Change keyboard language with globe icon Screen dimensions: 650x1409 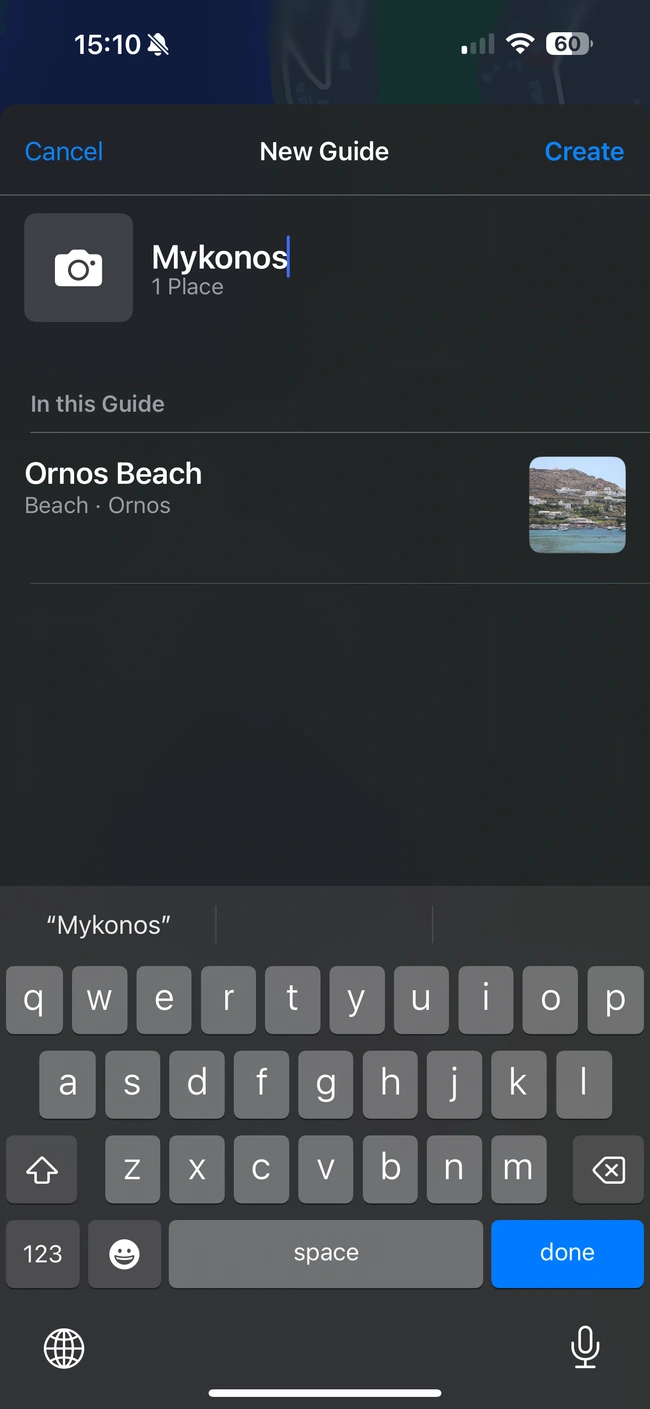[x=64, y=1349]
